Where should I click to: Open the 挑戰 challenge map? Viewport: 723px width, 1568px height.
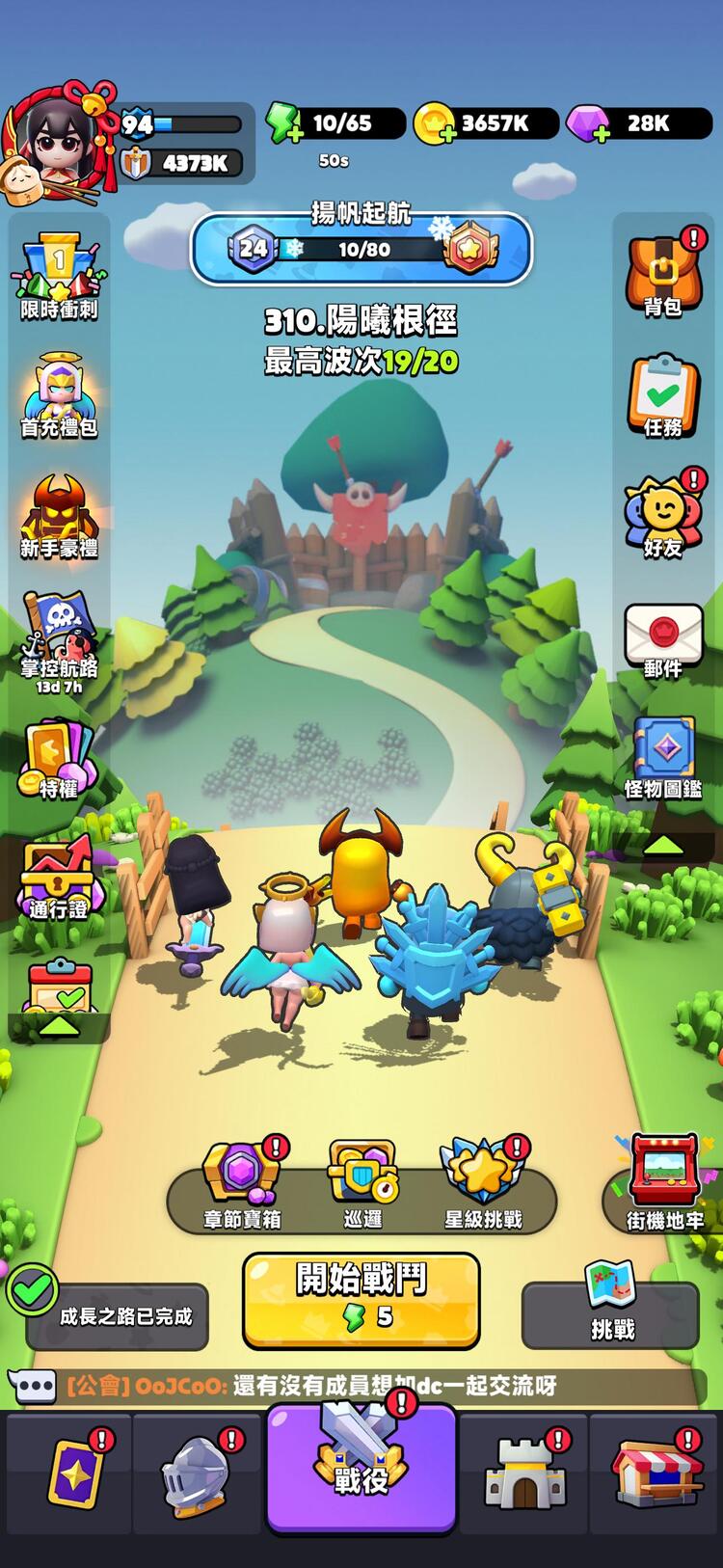611,1304
